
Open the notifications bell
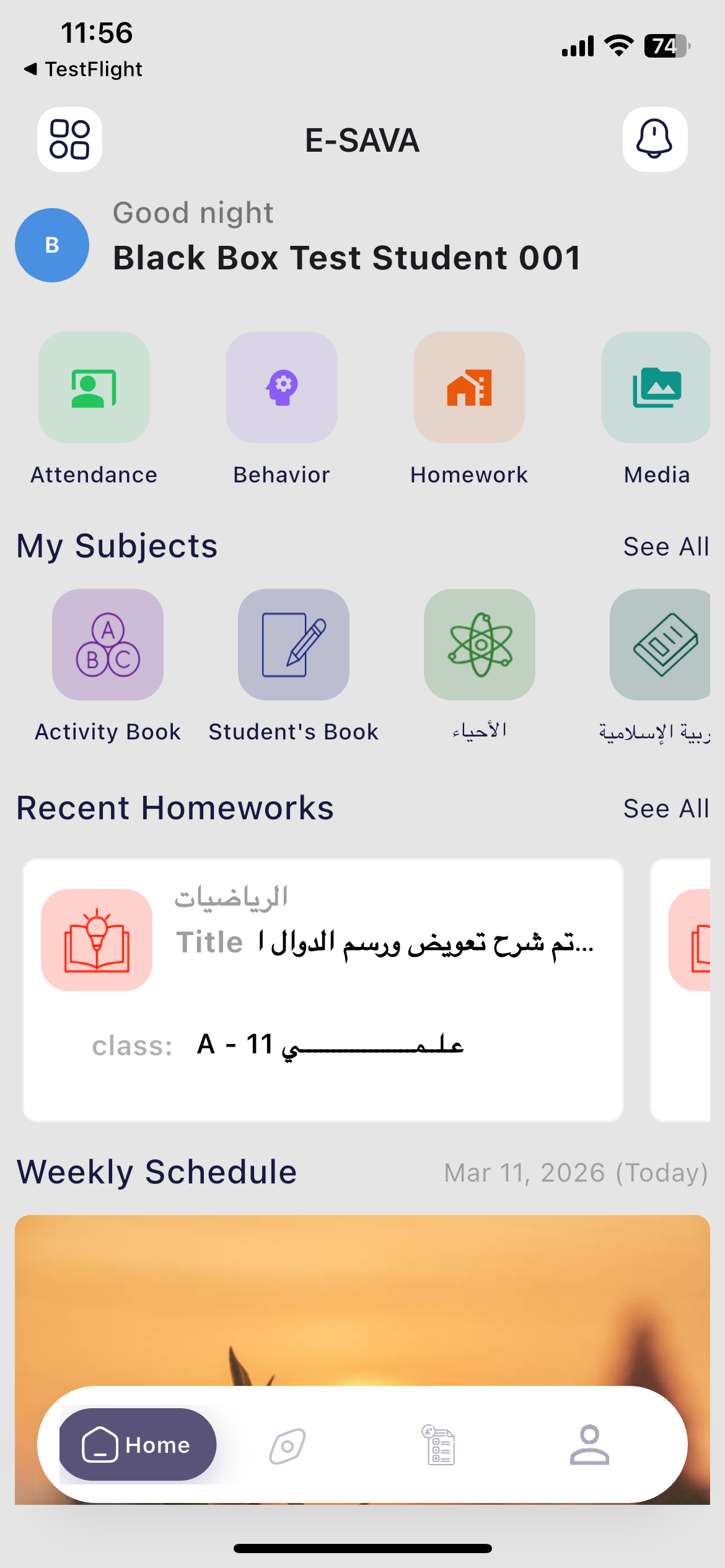pos(654,139)
